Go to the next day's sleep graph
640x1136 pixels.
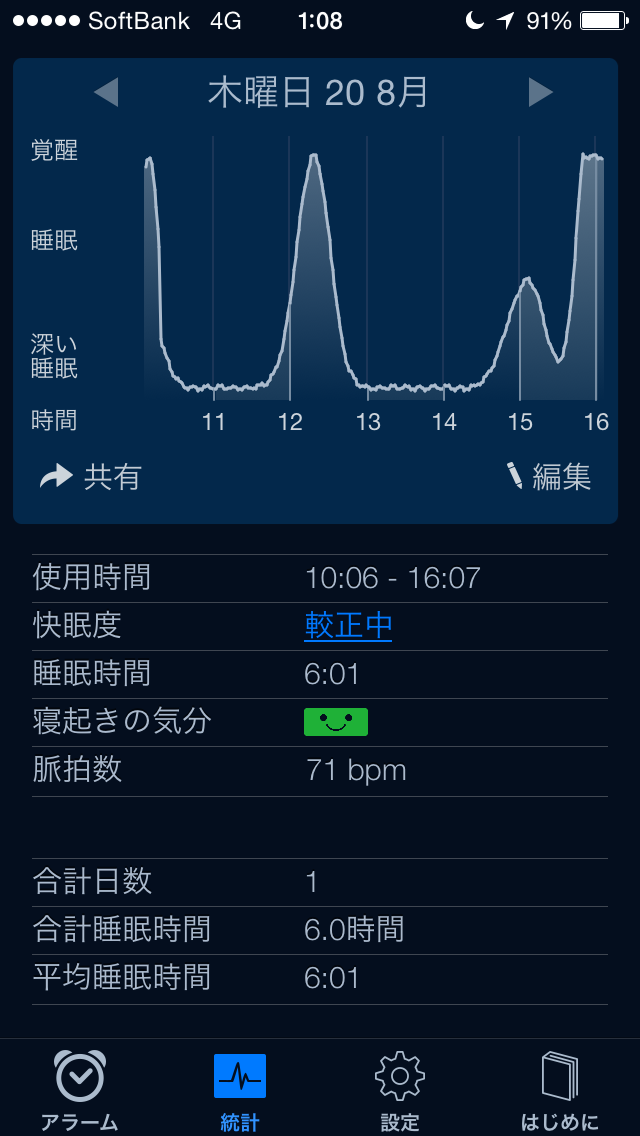(541, 92)
